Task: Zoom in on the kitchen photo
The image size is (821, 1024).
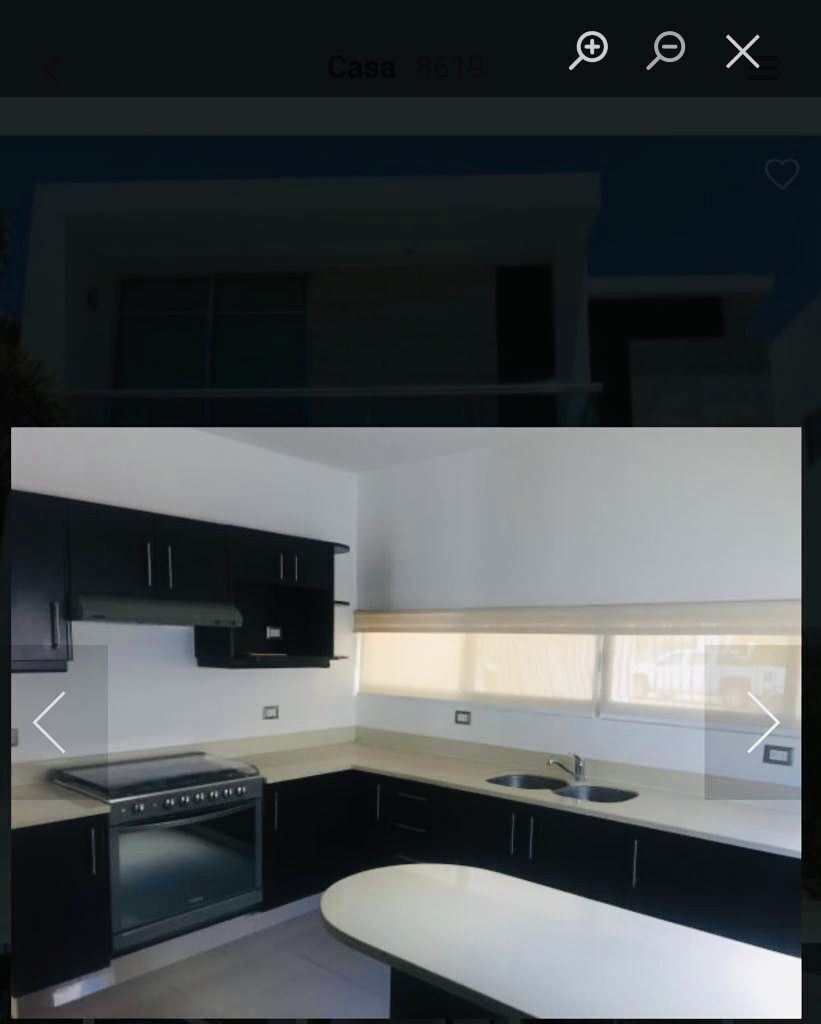Action: coord(589,50)
